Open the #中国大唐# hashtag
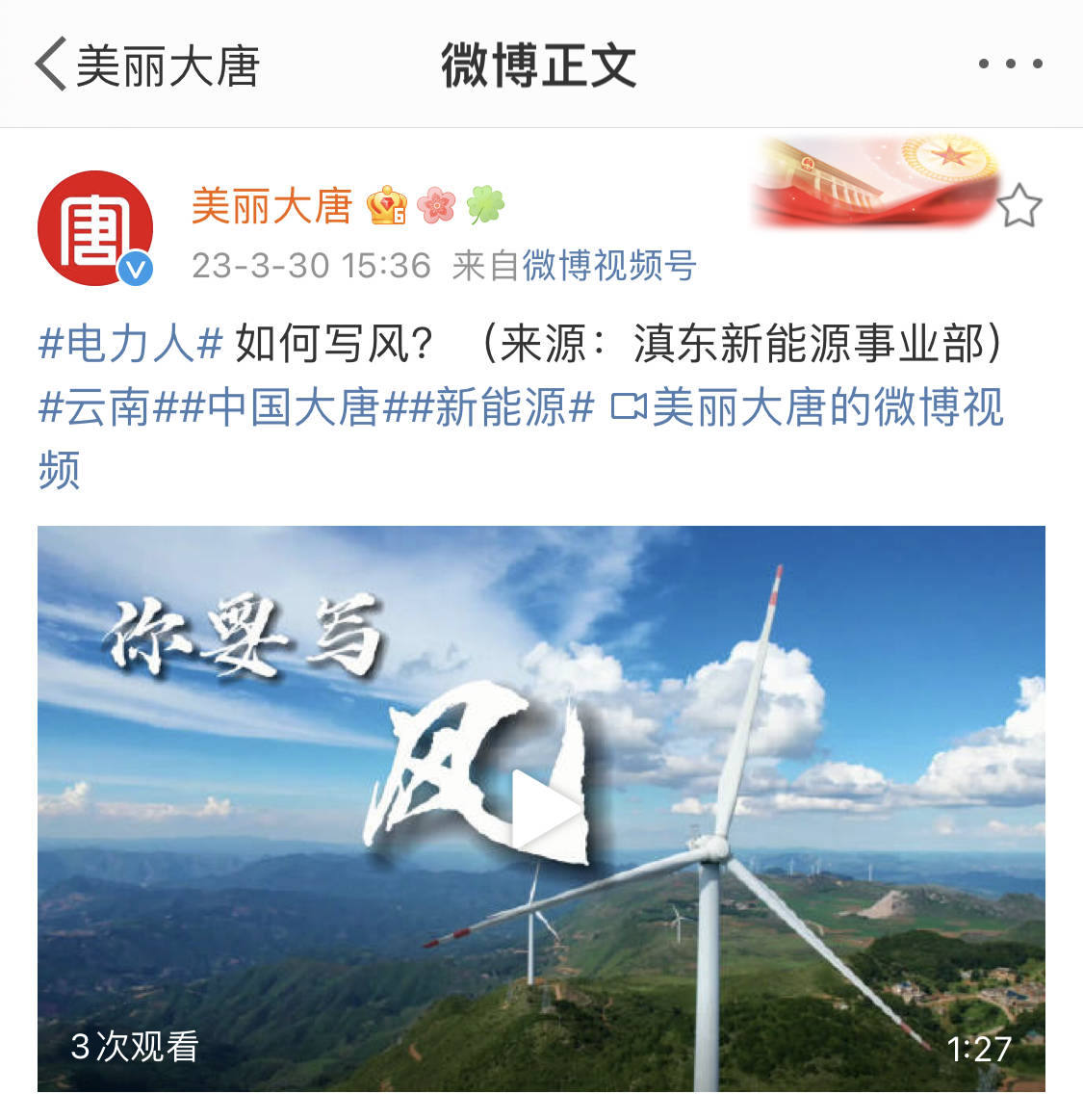The width and height of the screenshot is (1083, 1120). click(x=293, y=407)
